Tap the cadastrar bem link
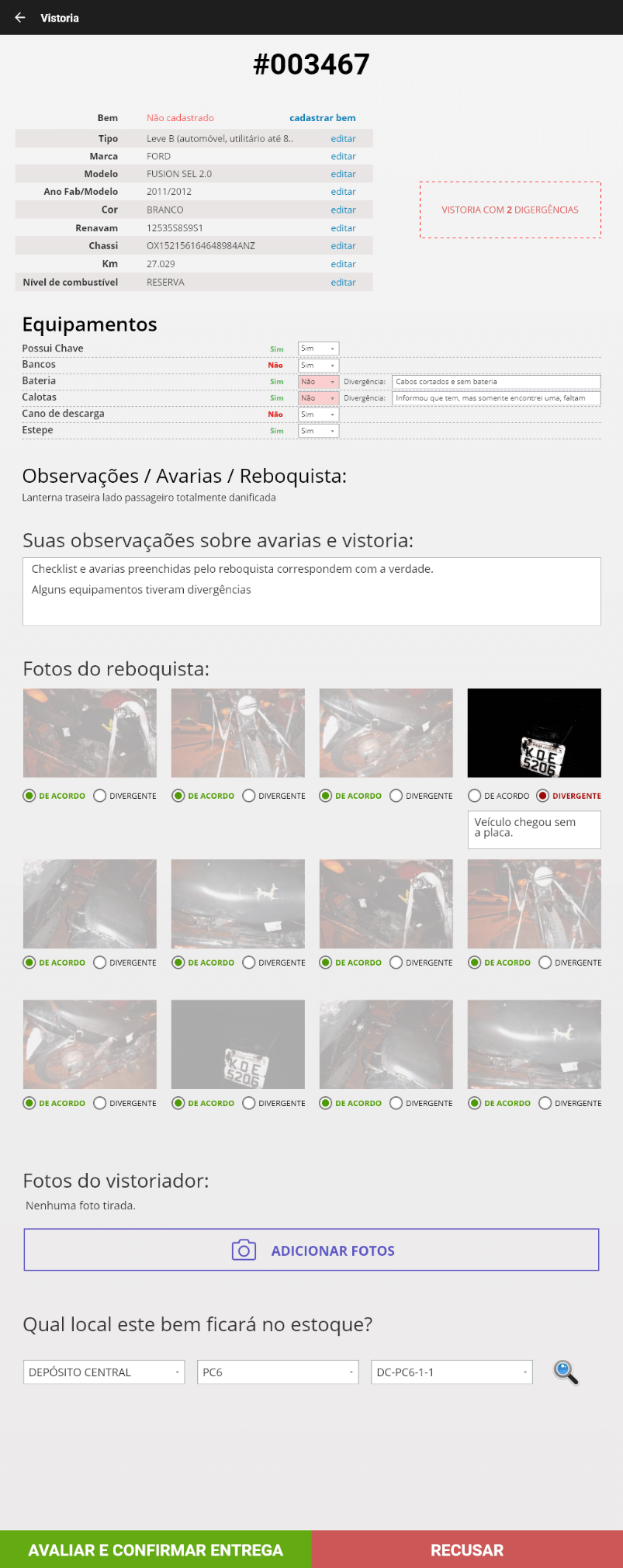 (322, 118)
